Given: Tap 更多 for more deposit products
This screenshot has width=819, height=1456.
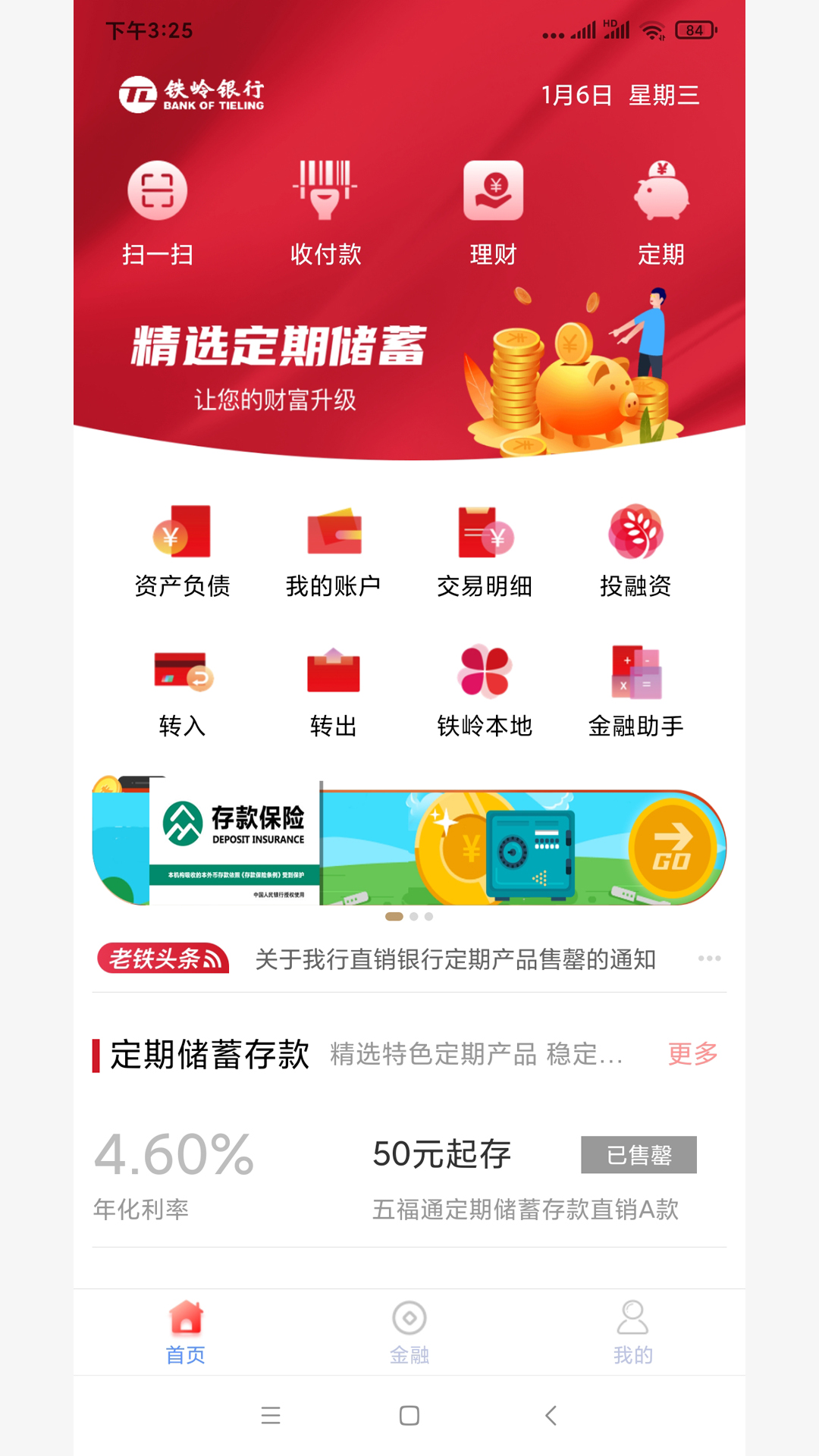Looking at the screenshot, I should pos(692,1053).
